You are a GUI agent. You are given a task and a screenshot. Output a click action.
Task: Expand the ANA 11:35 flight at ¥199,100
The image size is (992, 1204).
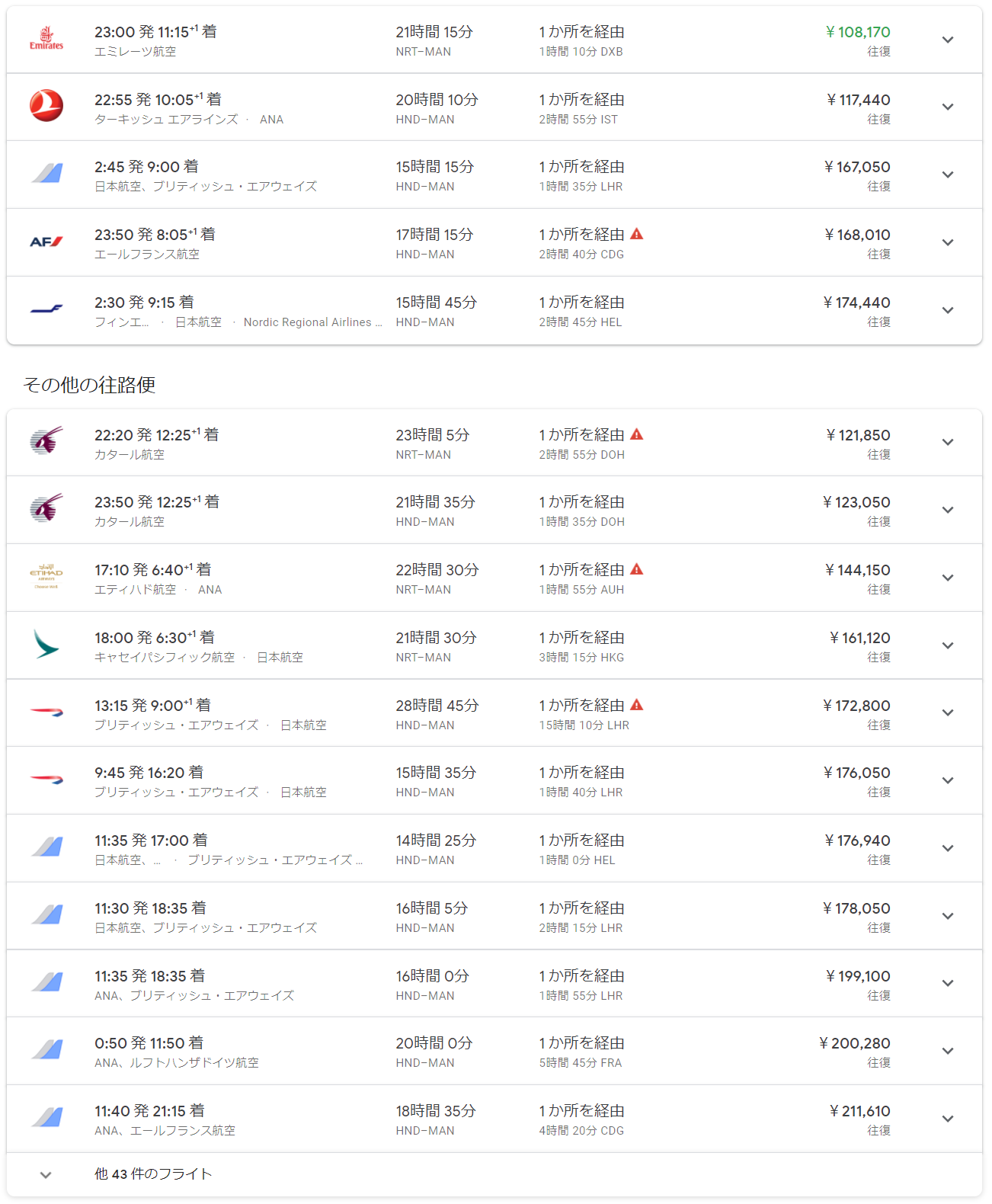[x=947, y=984]
